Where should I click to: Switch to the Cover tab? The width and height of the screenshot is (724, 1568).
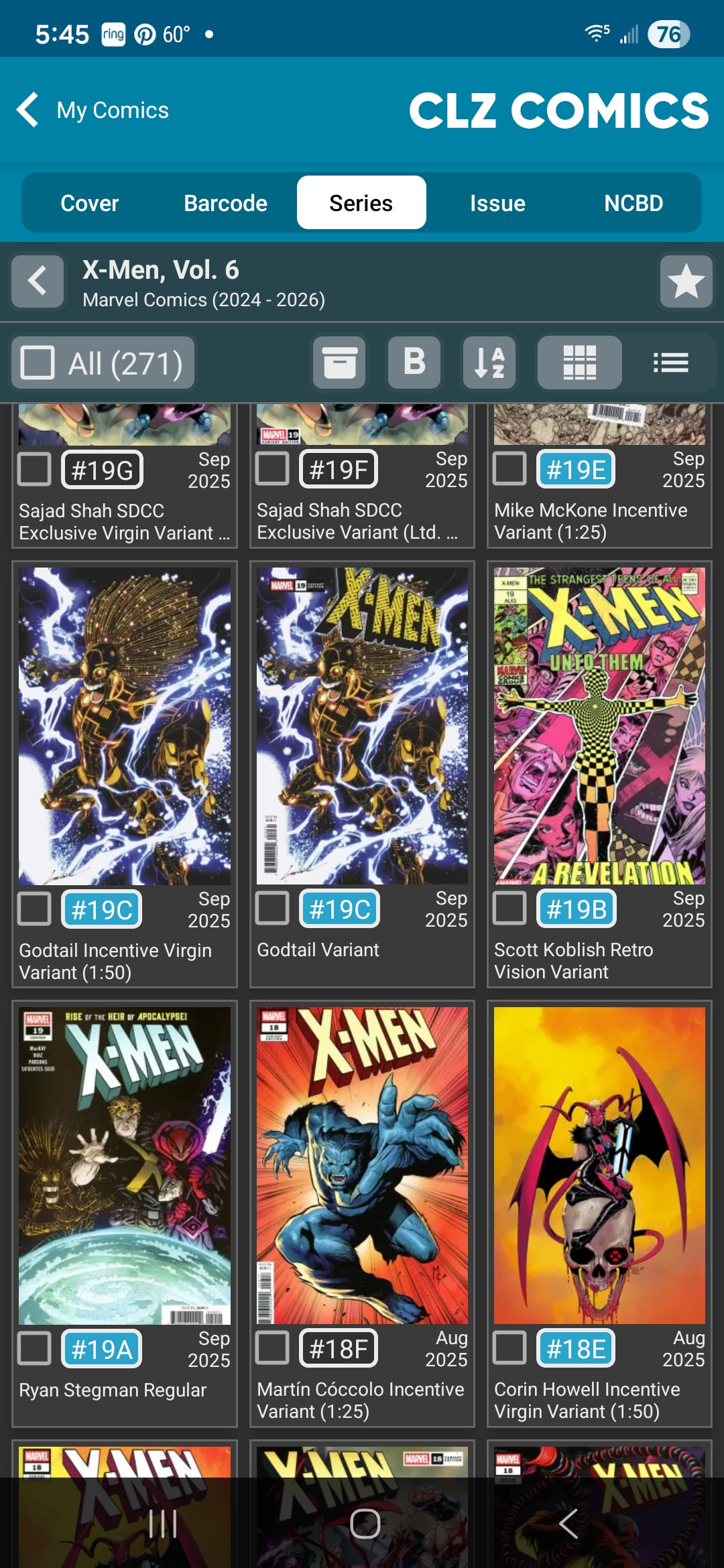pos(89,203)
